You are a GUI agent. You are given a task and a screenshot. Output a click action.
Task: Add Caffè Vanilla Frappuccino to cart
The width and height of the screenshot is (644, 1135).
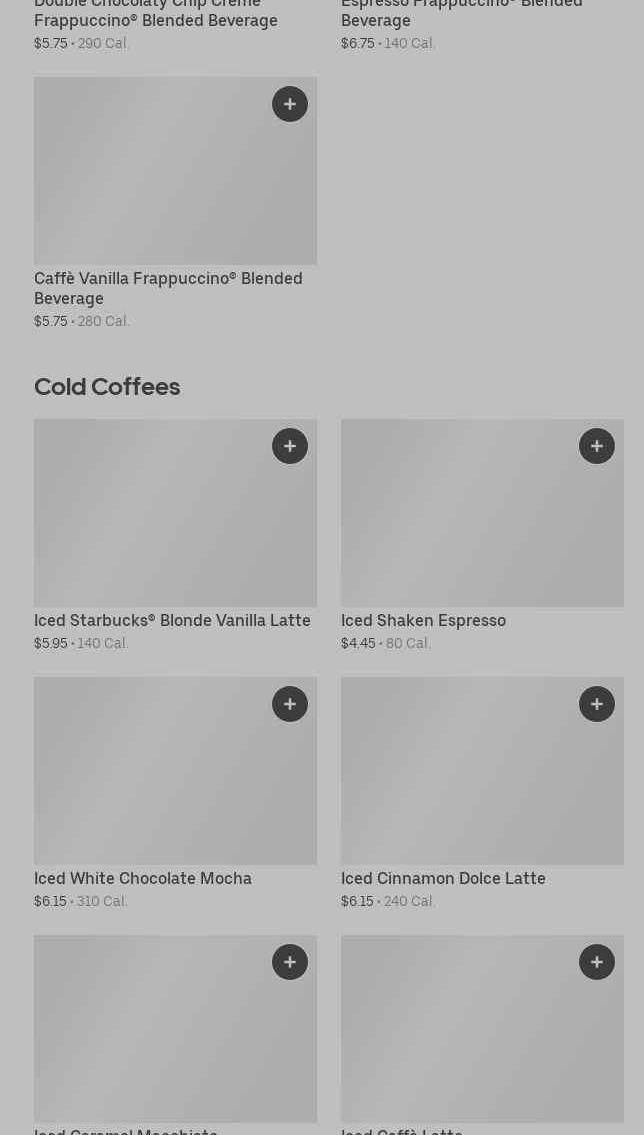[290, 104]
